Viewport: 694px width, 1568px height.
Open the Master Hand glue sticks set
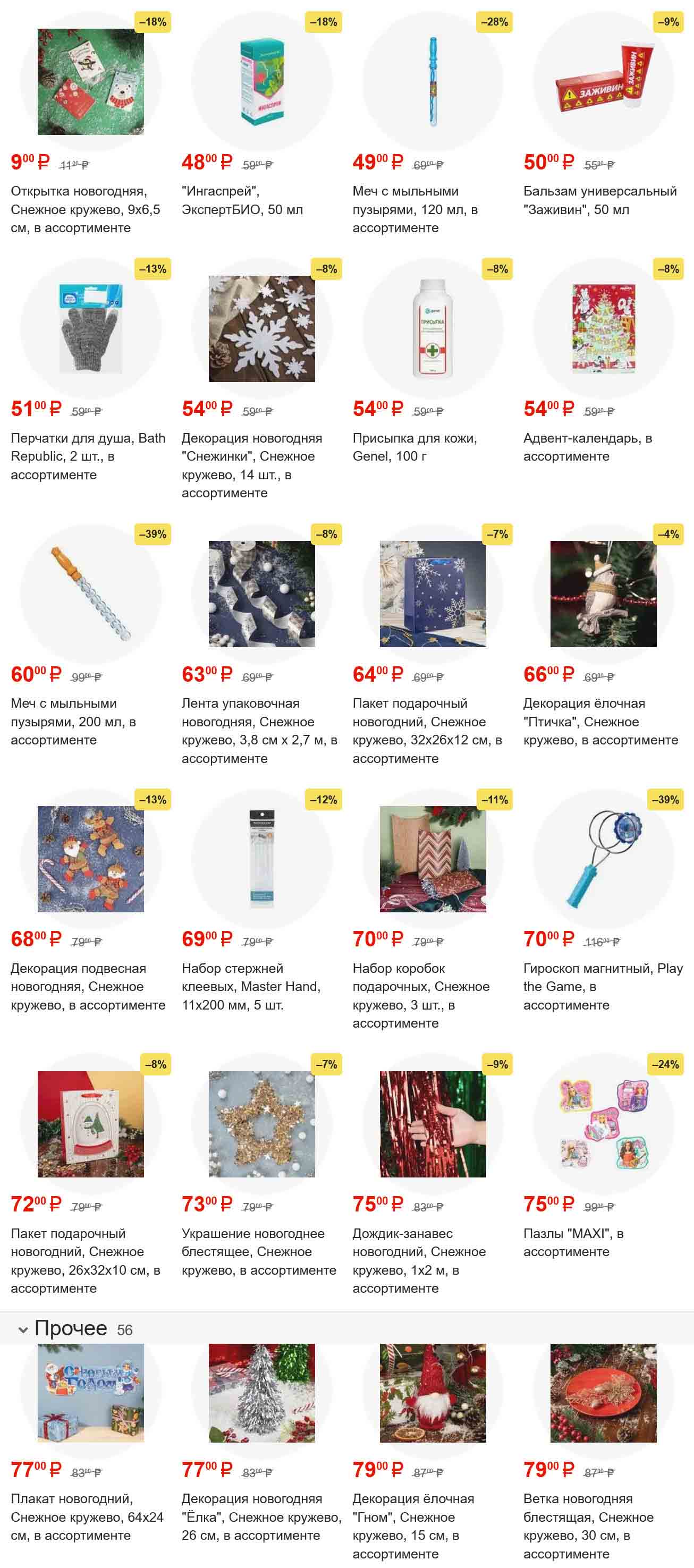[x=262, y=859]
